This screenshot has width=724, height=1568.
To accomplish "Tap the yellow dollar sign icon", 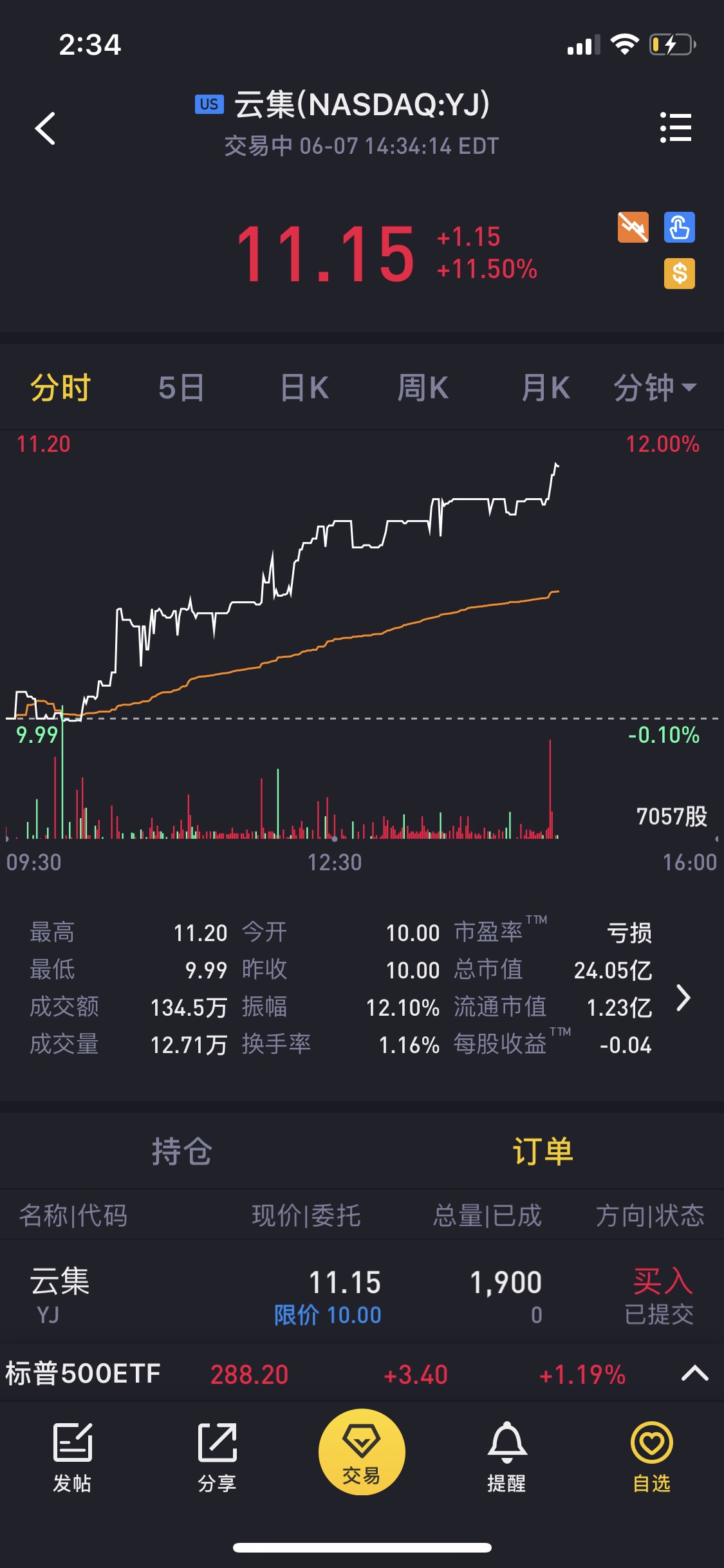I will coord(680,274).
